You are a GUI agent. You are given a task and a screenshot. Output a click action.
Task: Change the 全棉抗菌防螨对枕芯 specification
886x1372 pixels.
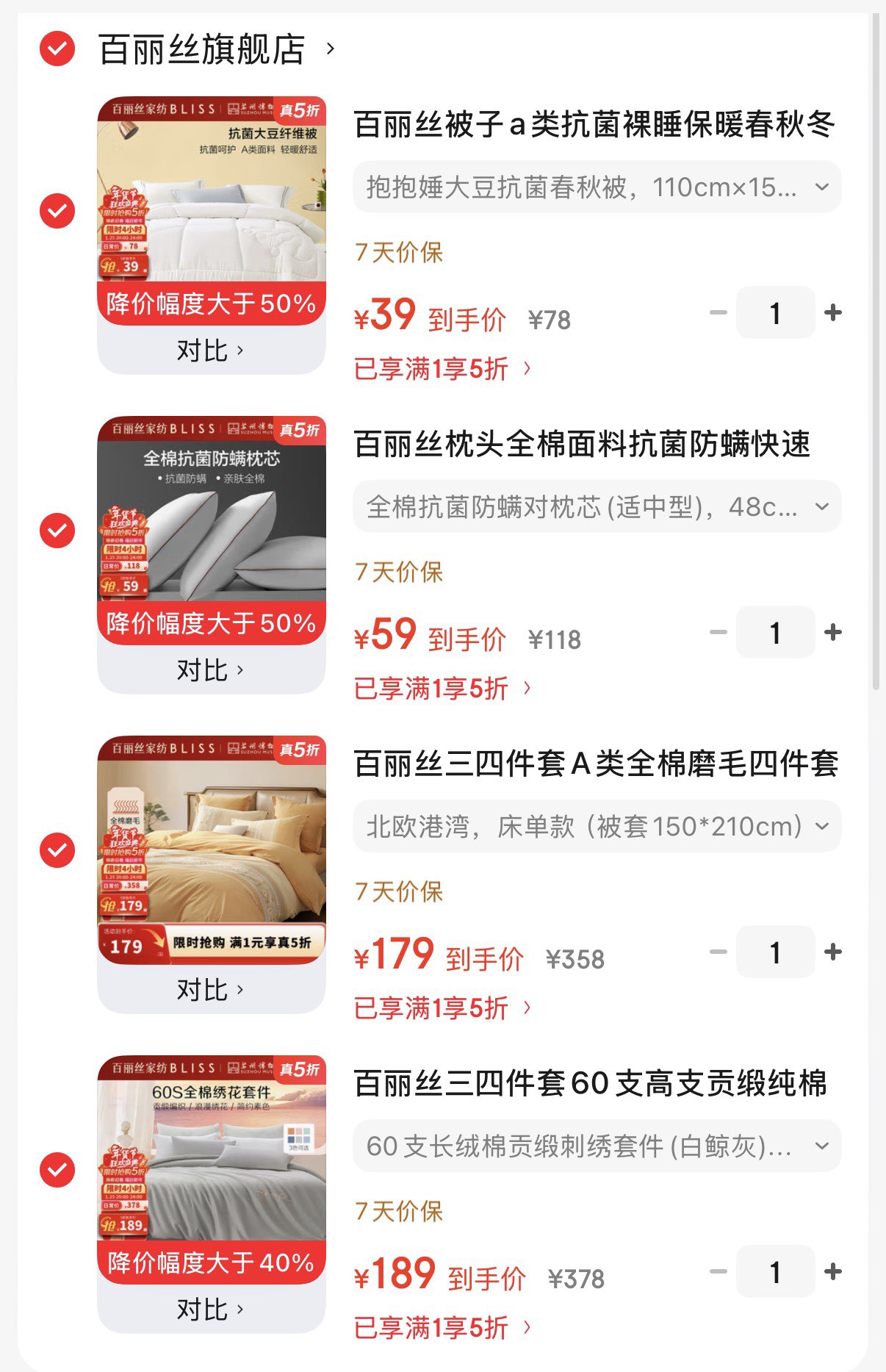click(x=597, y=507)
